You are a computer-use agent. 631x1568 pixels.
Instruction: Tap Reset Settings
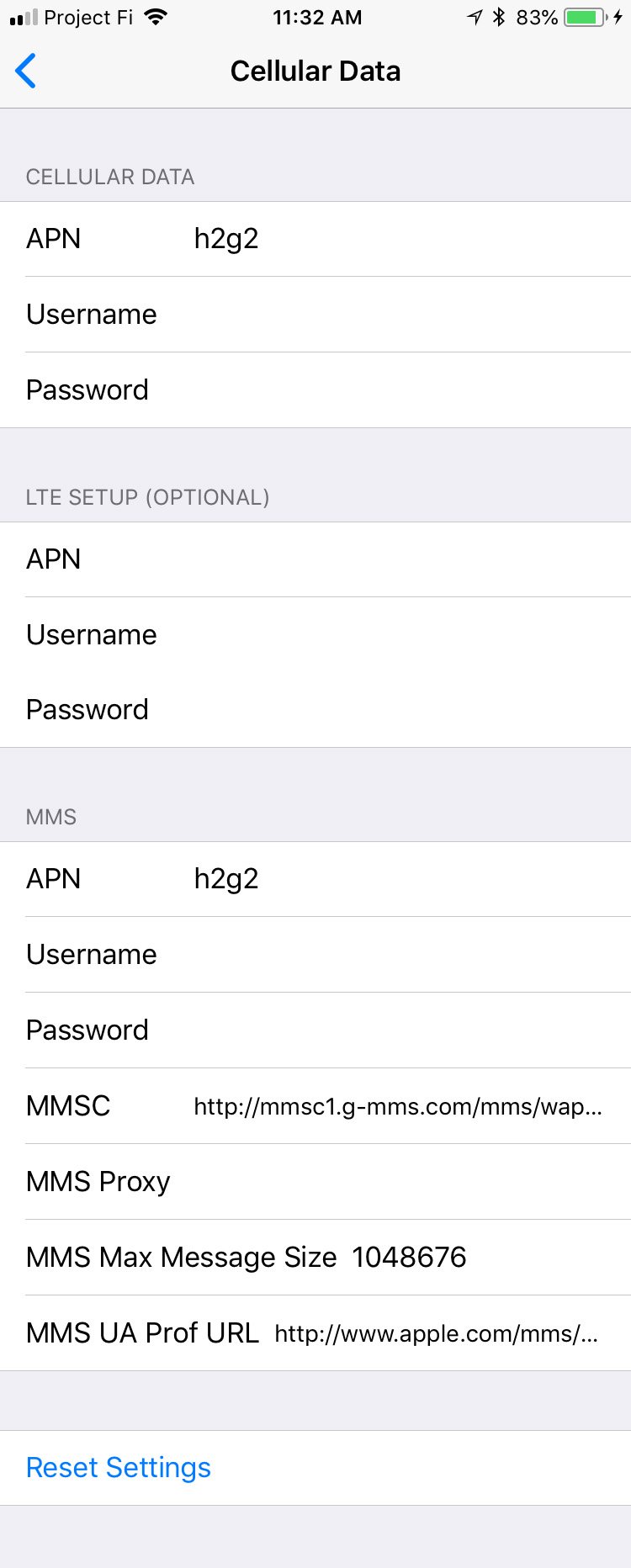[119, 1468]
